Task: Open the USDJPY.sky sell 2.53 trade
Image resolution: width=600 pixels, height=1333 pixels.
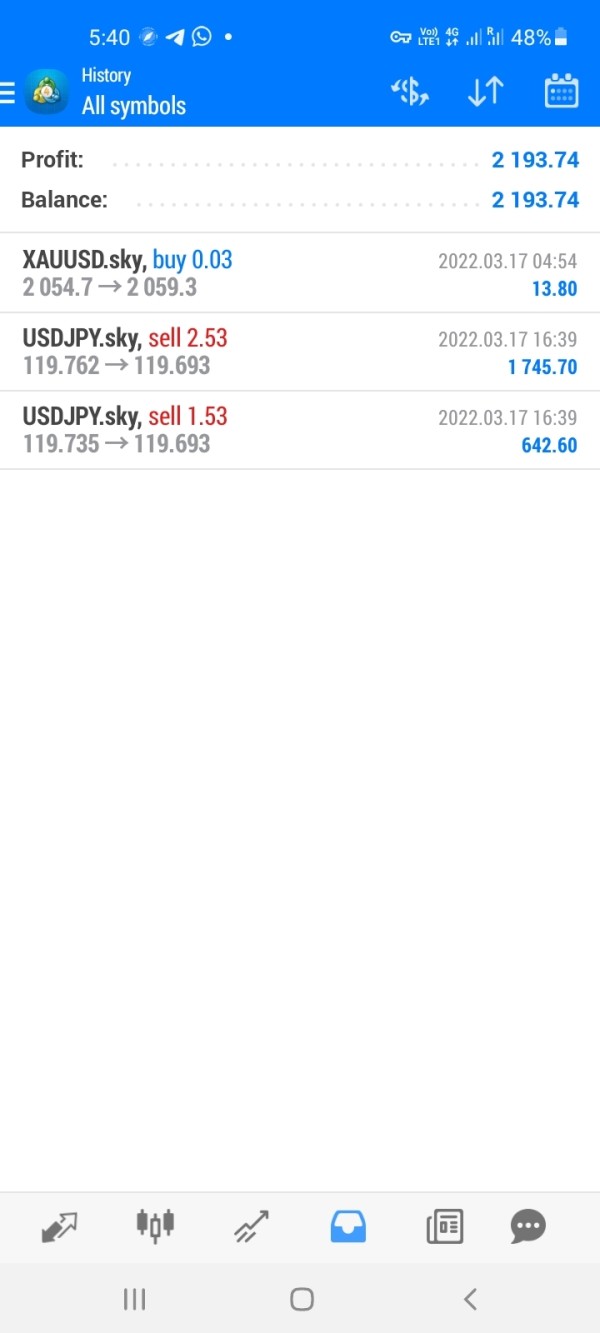Action: (x=300, y=352)
